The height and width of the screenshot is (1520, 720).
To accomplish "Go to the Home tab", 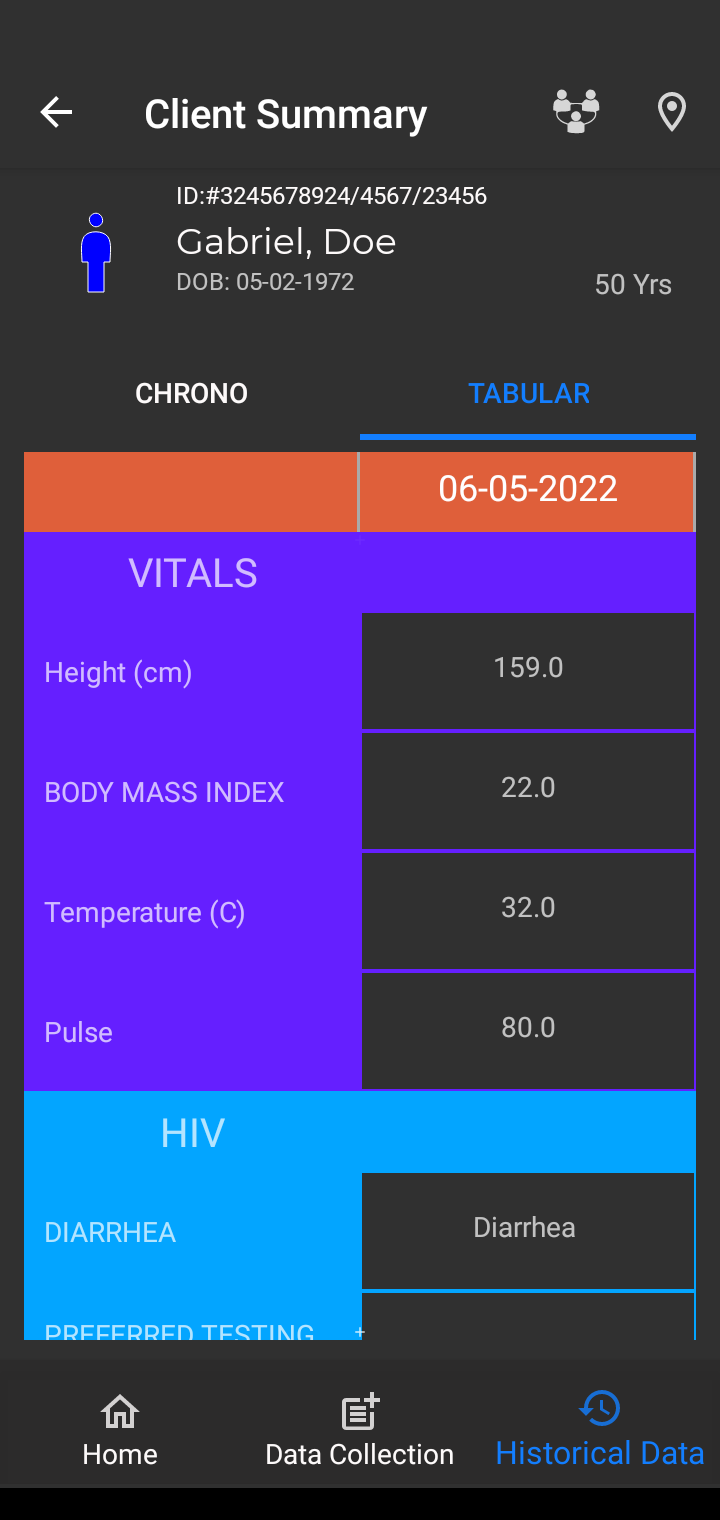I will (120, 1430).
